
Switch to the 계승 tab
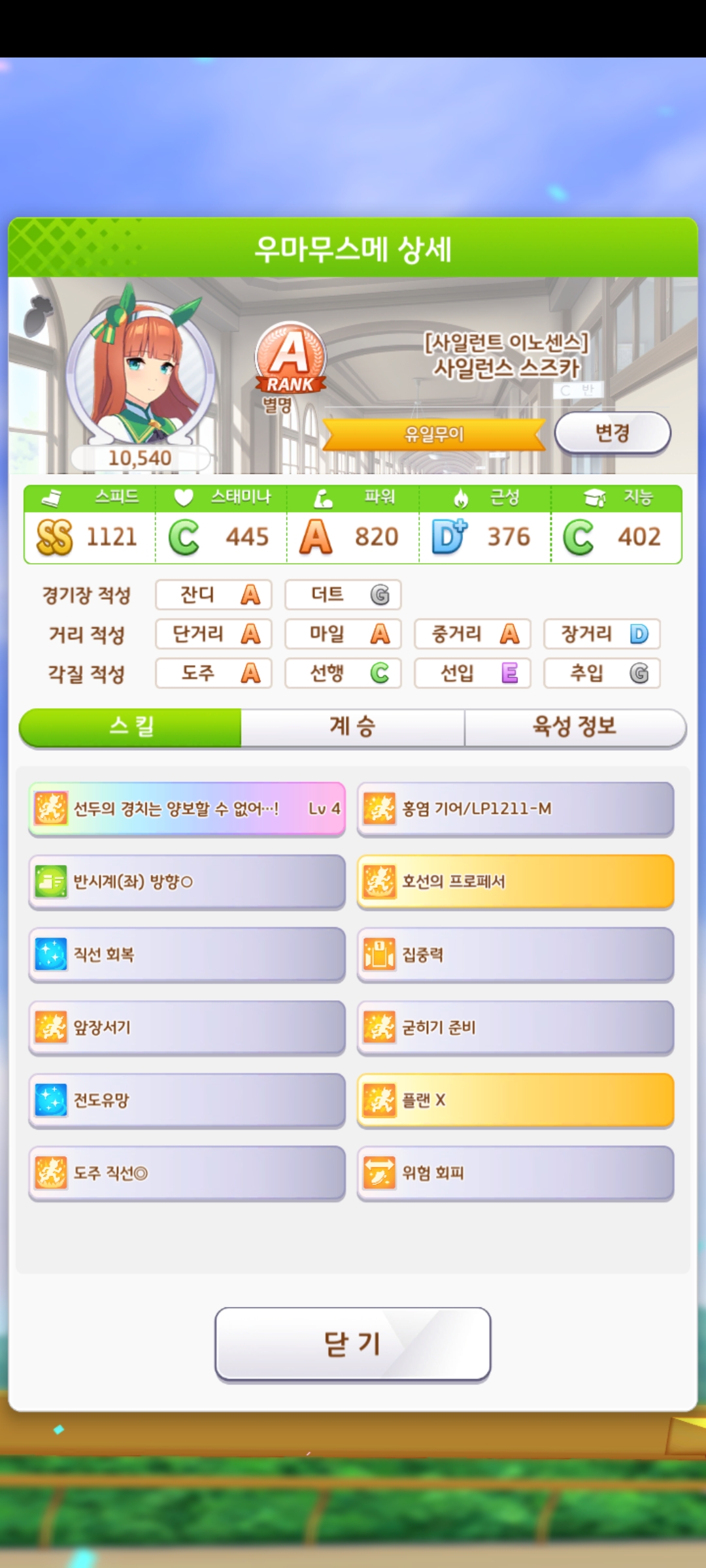tap(352, 727)
